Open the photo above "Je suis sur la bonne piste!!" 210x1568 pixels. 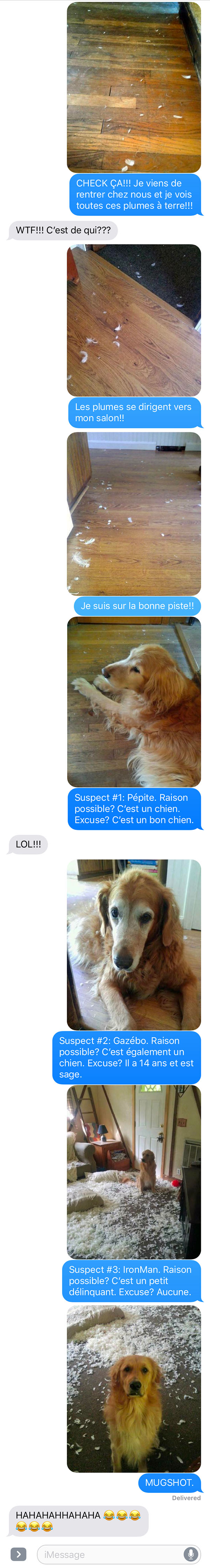[134, 513]
